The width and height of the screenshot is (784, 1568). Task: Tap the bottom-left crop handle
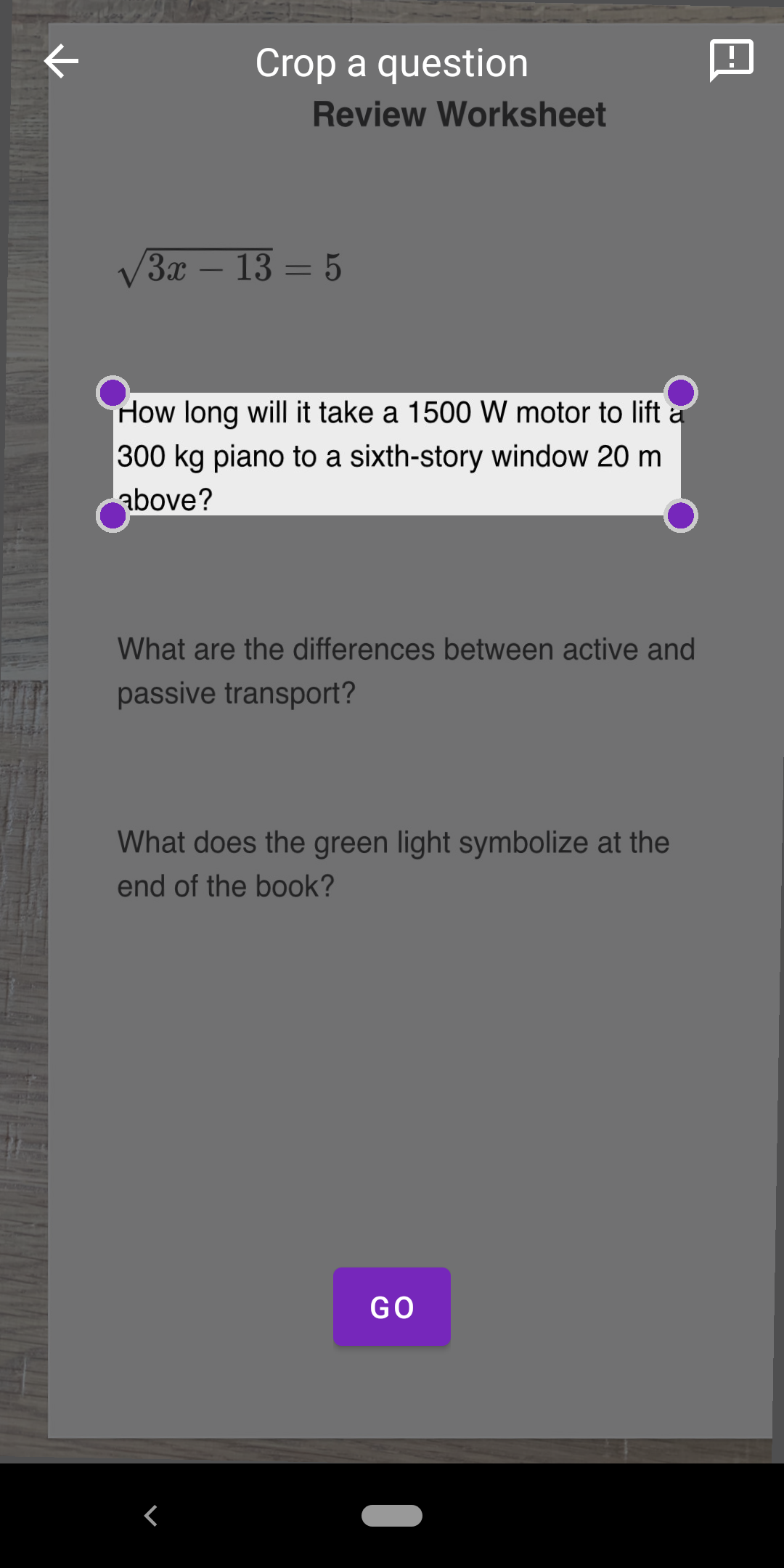(113, 516)
